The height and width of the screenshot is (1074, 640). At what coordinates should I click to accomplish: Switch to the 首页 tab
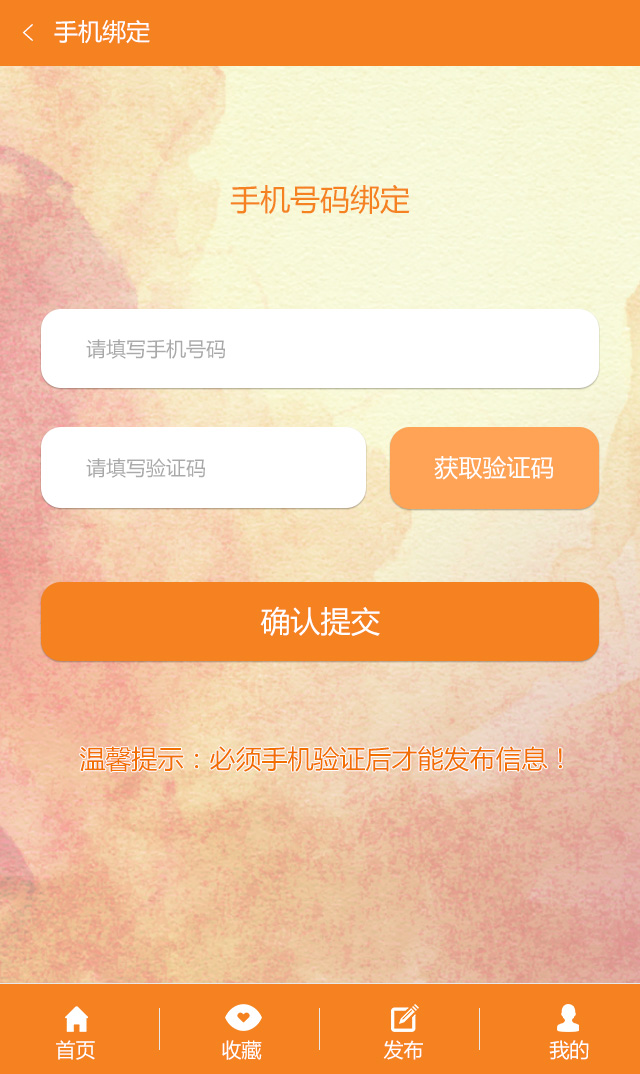click(76, 1031)
